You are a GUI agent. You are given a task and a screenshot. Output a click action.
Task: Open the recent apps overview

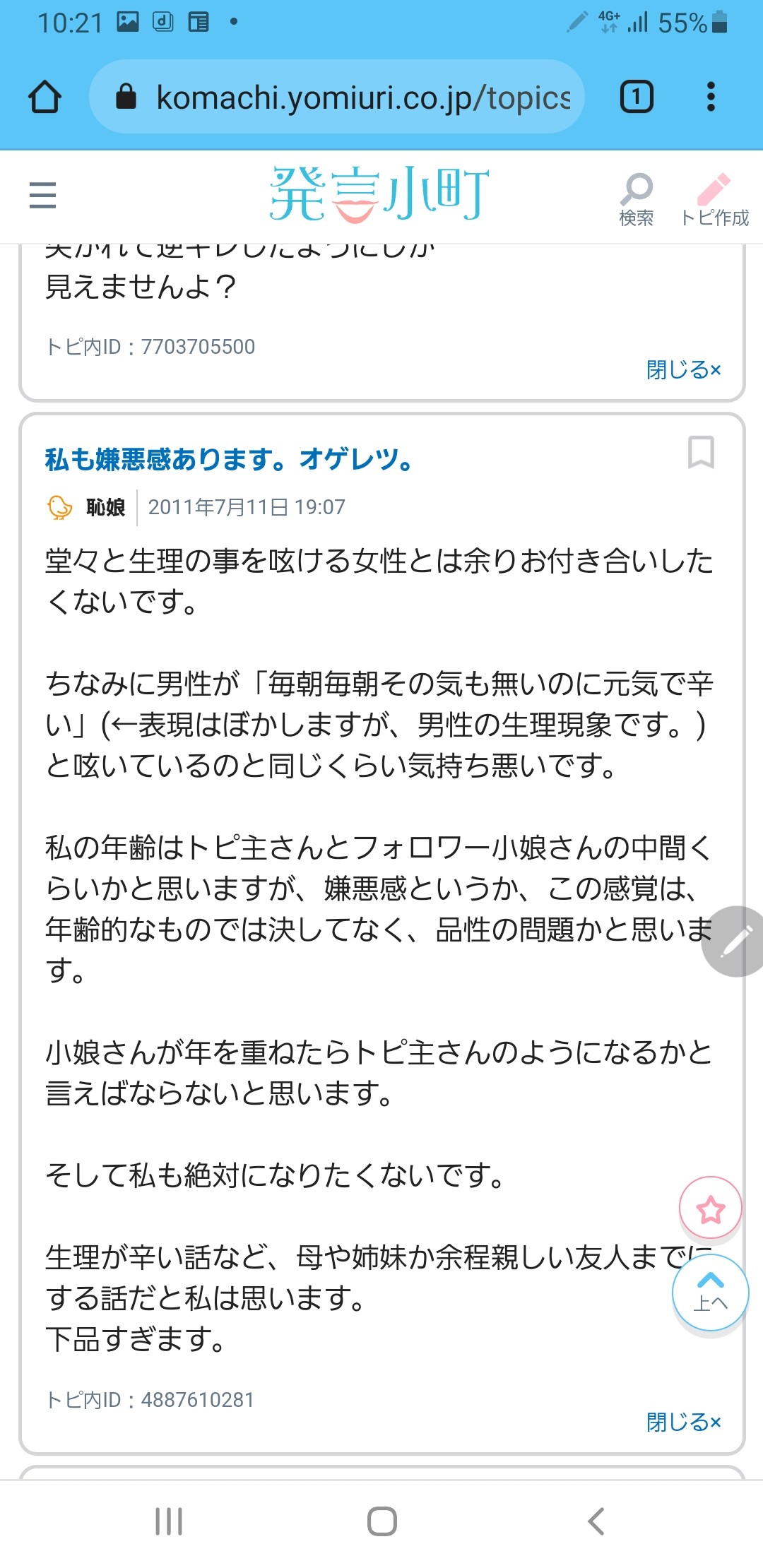click(x=169, y=1521)
